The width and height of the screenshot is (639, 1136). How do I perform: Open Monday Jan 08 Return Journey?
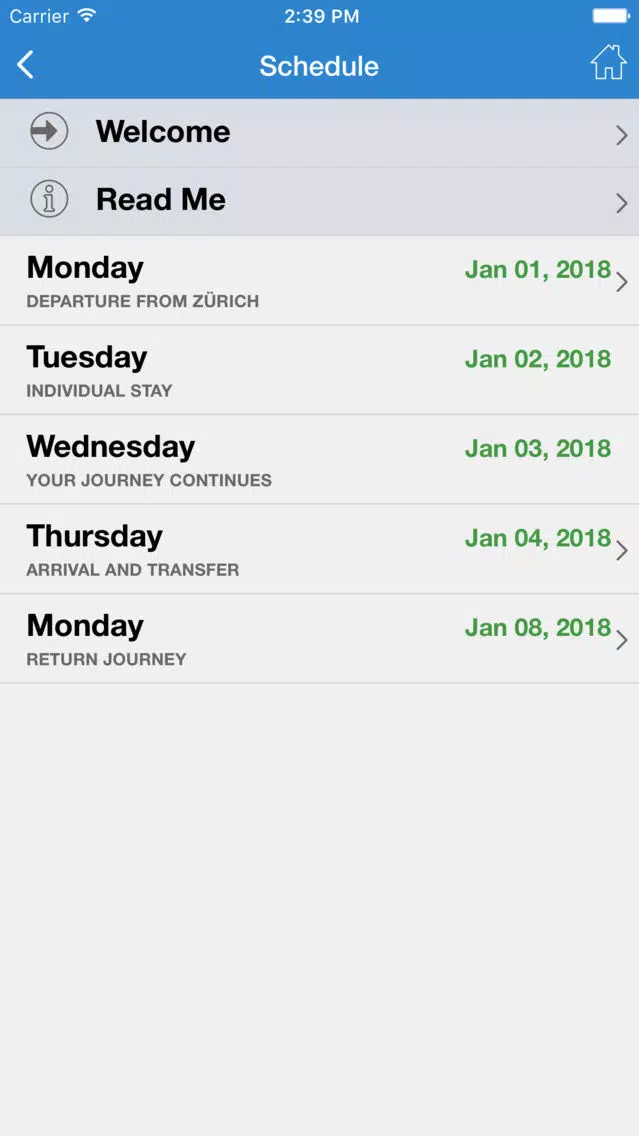[x=320, y=638]
